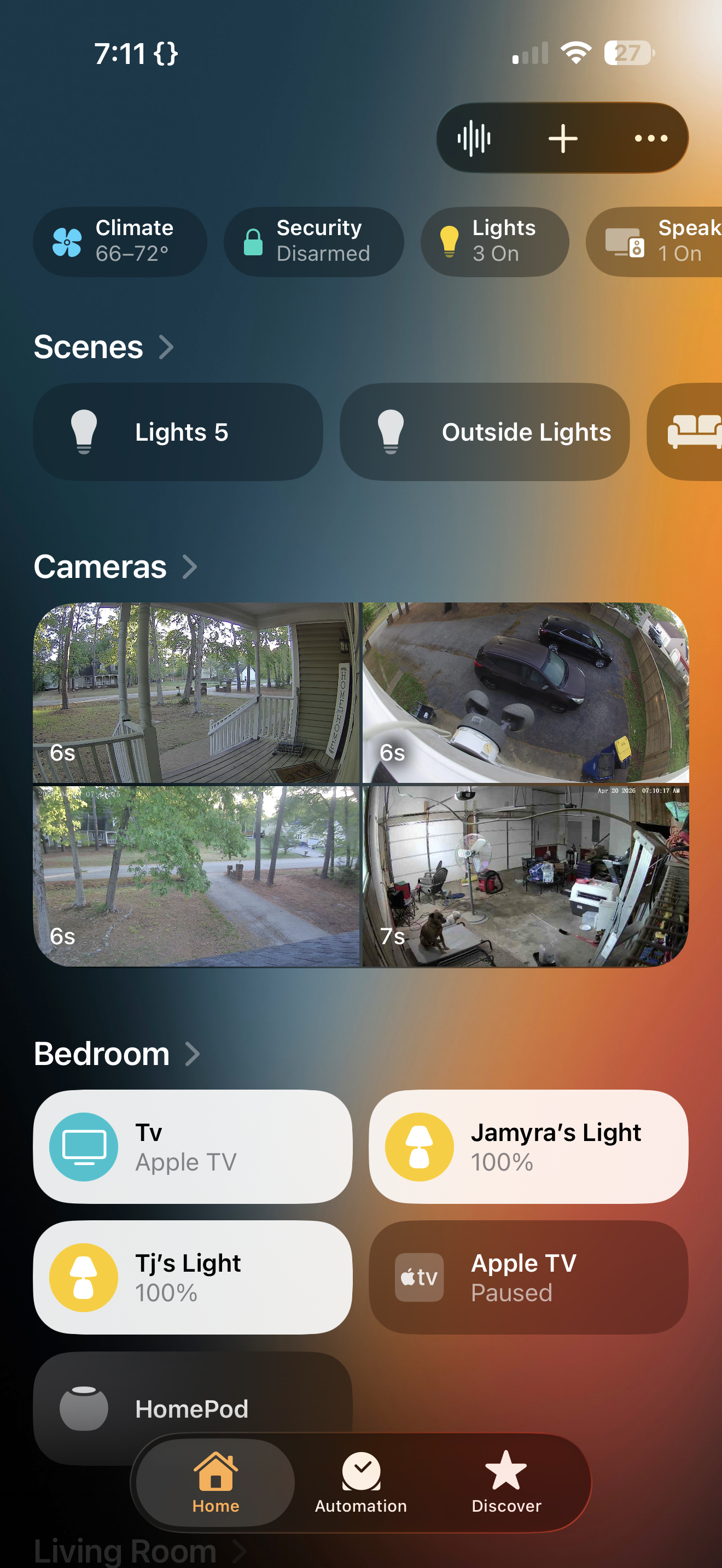Turn off Tj's Light

(x=193, y=1277)
